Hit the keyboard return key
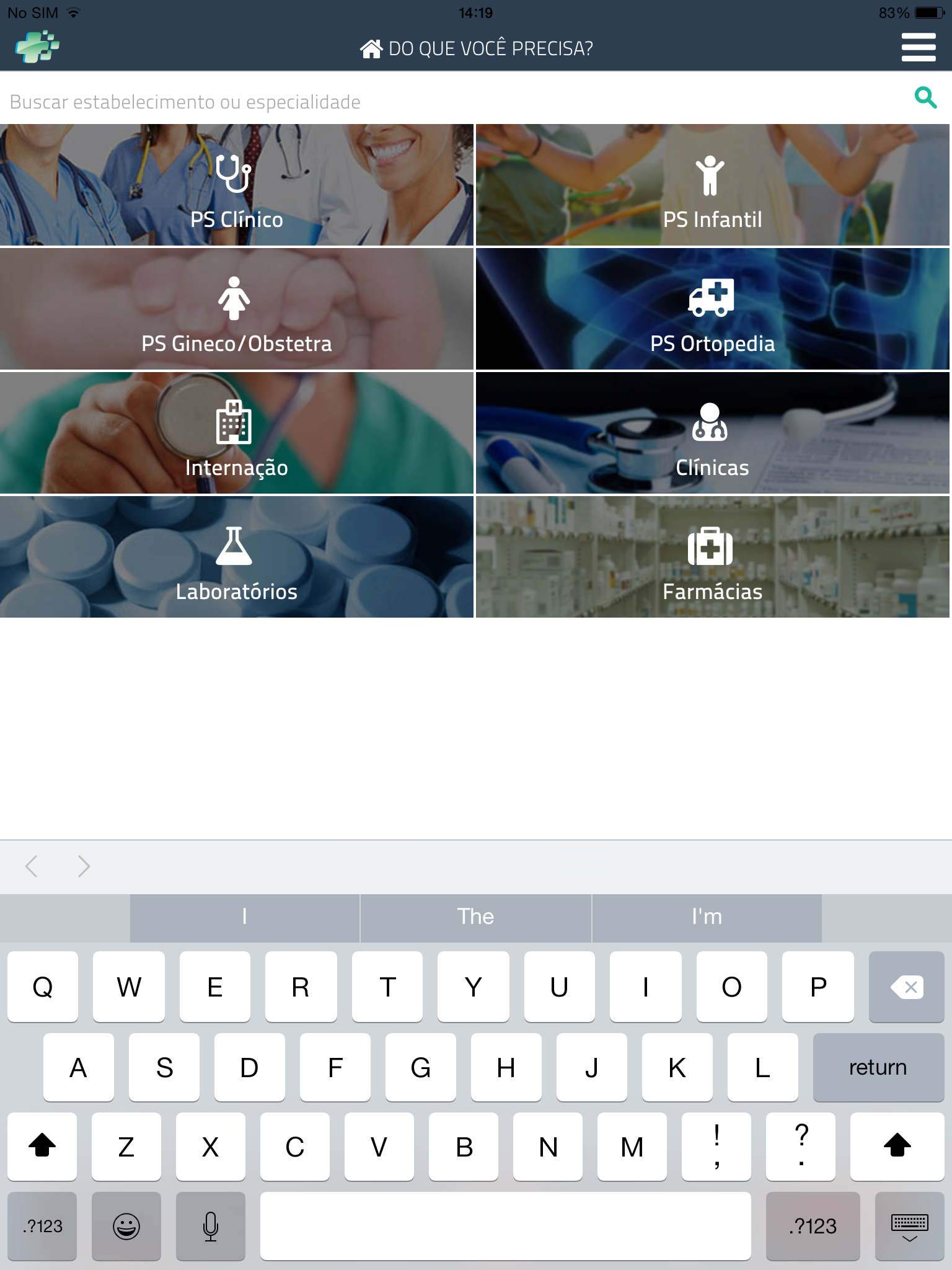The width and height of the screenshot is (952, 1270). pyautogui.click(x=878, y=1067)
